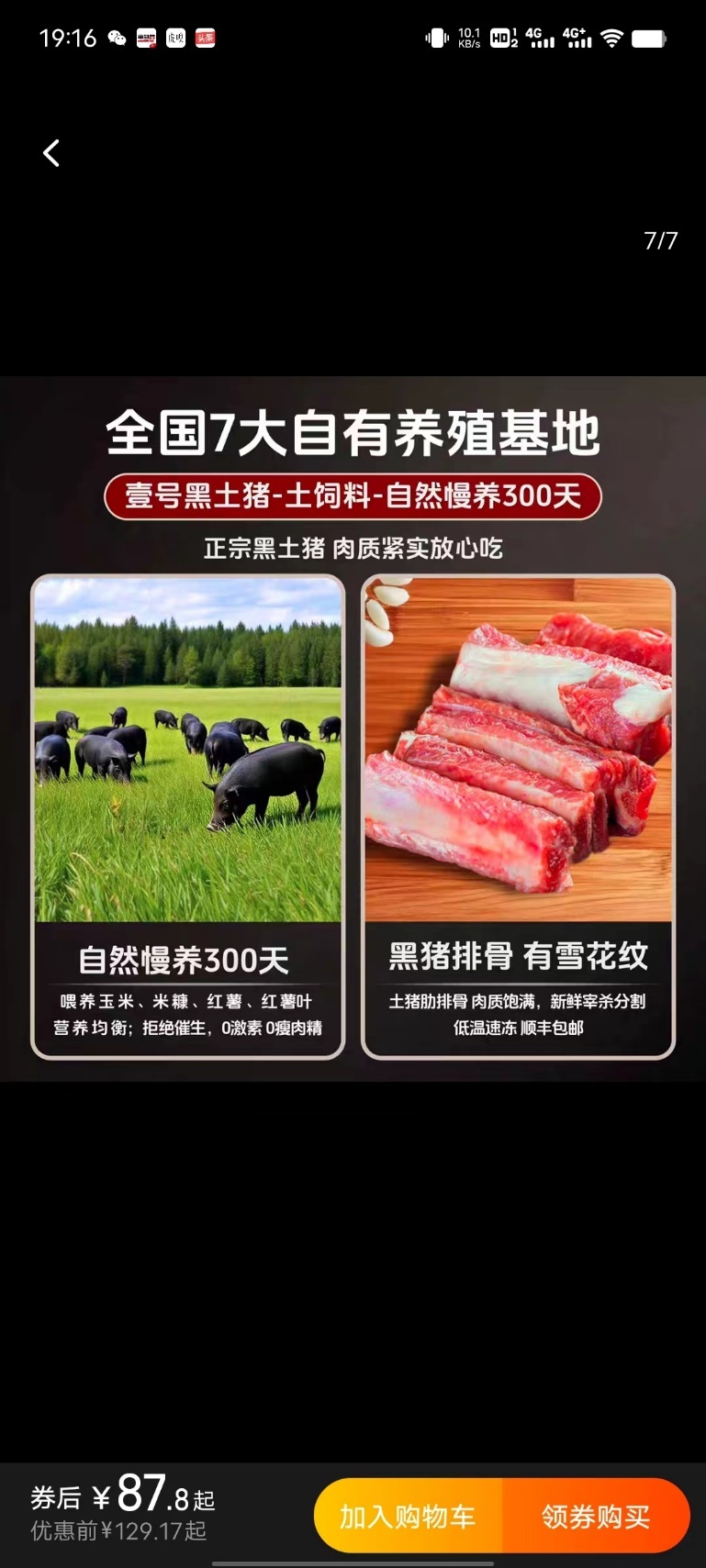Go back using the top-left arrow
This screenshot has width=706, height=1568.
(x=52, y=153)
